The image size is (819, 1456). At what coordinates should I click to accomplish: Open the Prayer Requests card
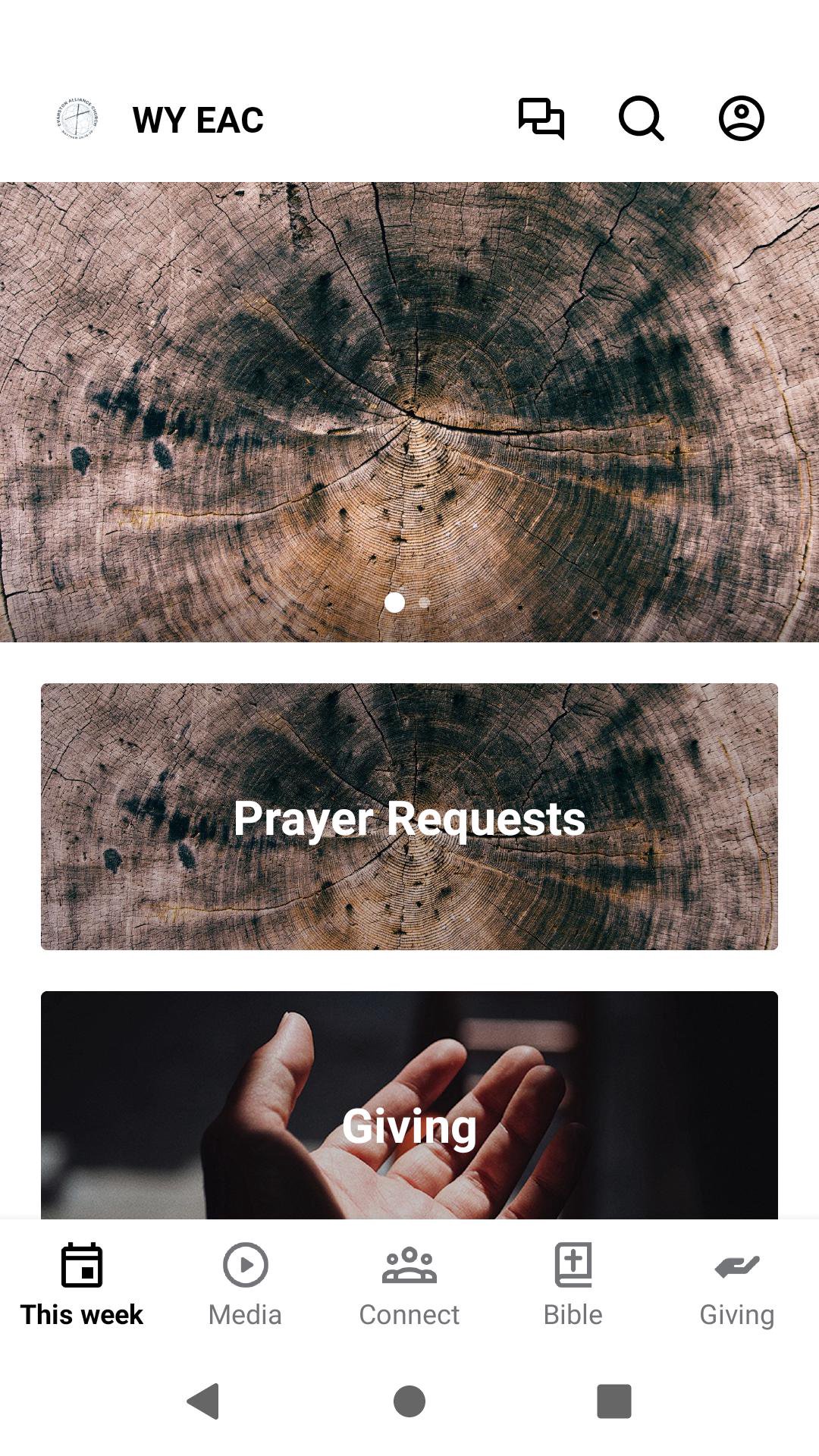(x=409, y=817)
